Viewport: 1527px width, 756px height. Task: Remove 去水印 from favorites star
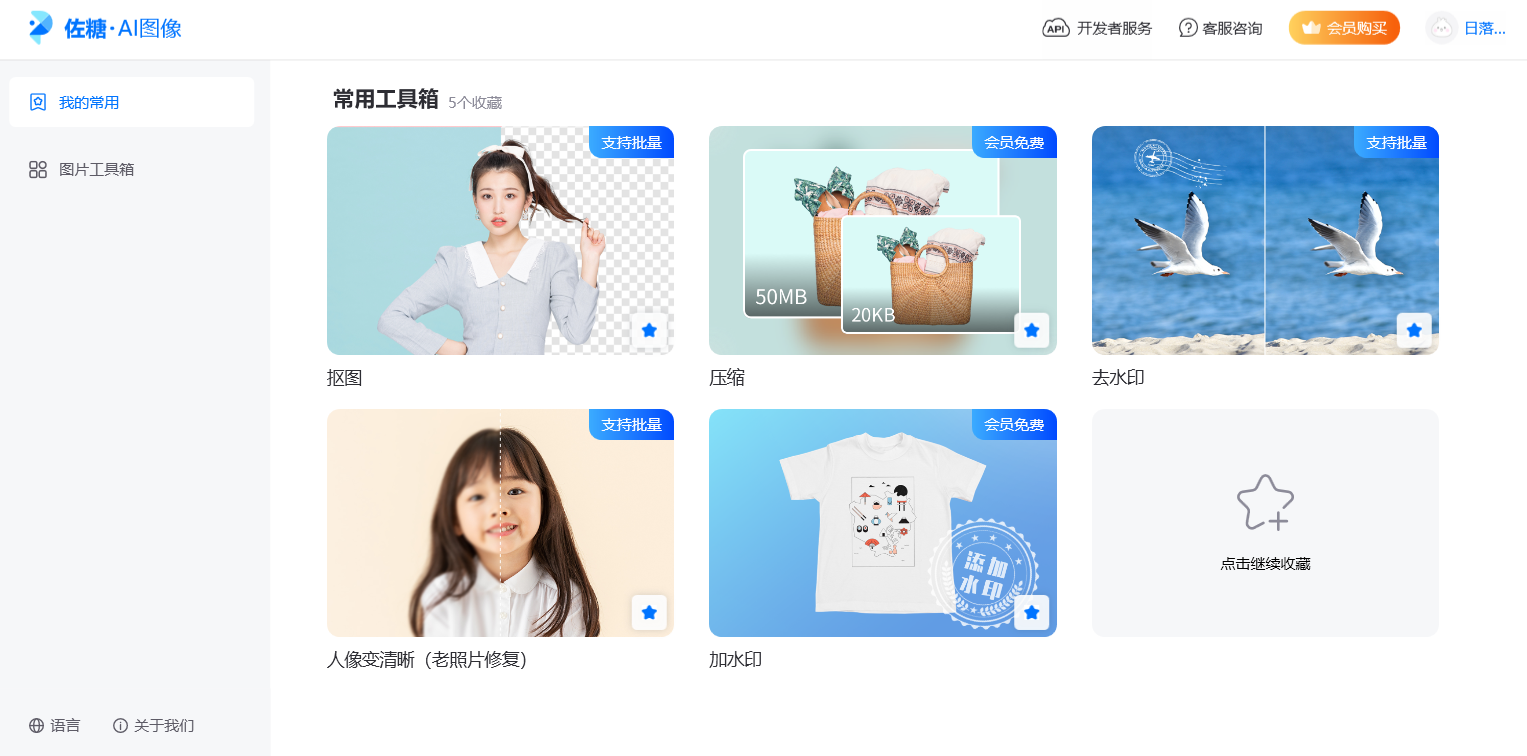click(x=1414, y=330)
